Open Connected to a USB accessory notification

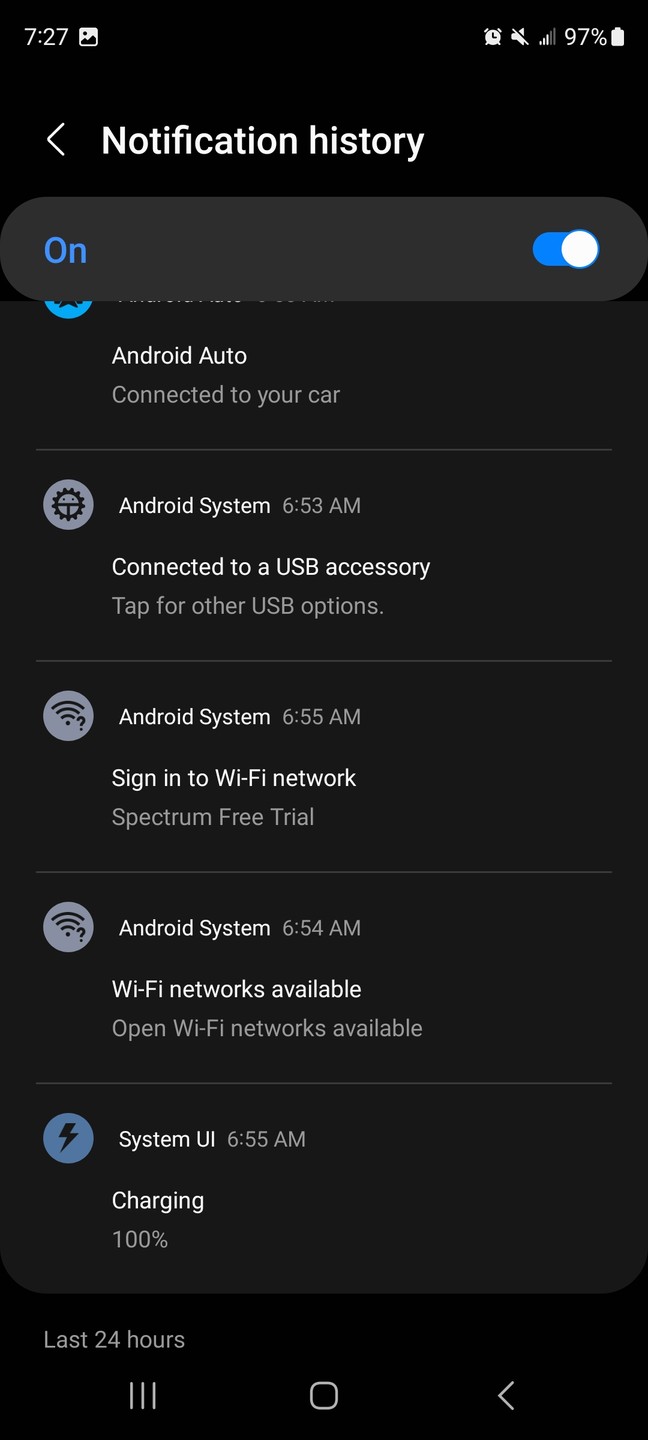[x=270, y=567]
